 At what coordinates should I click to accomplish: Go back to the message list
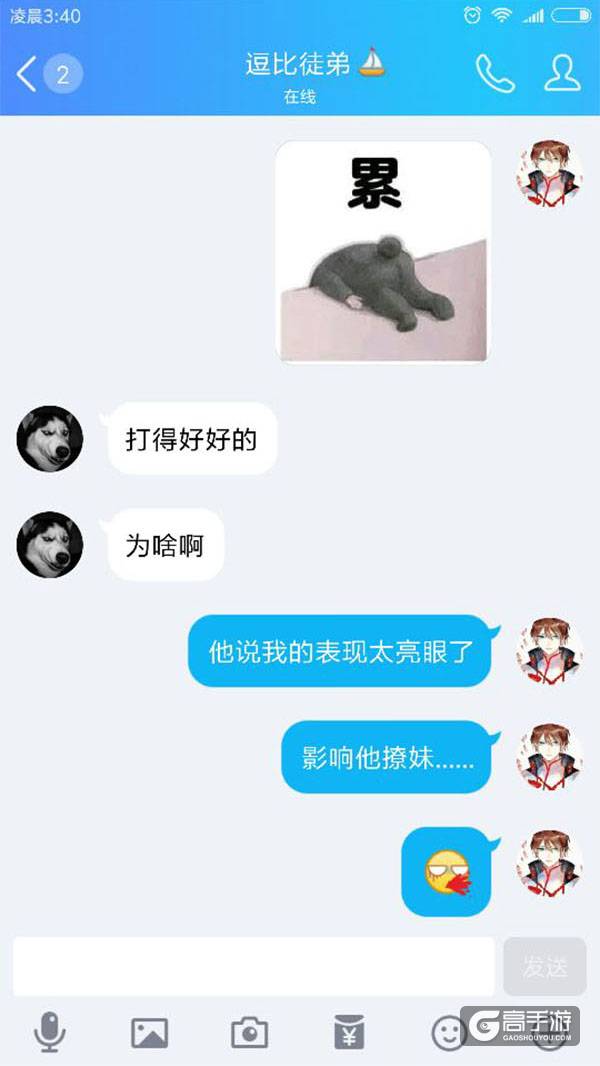[28, 74]
